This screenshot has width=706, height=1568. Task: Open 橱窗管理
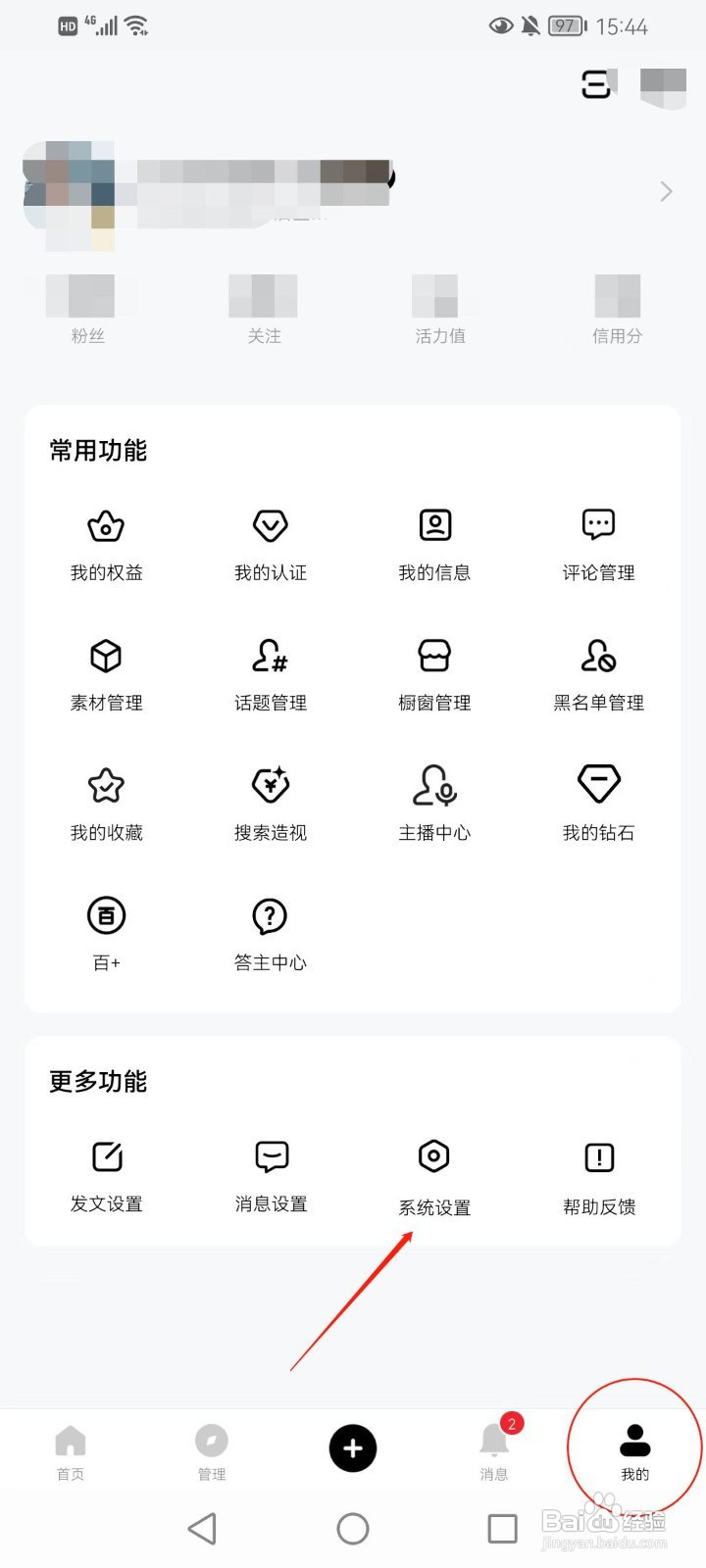(x=434, y=674)
